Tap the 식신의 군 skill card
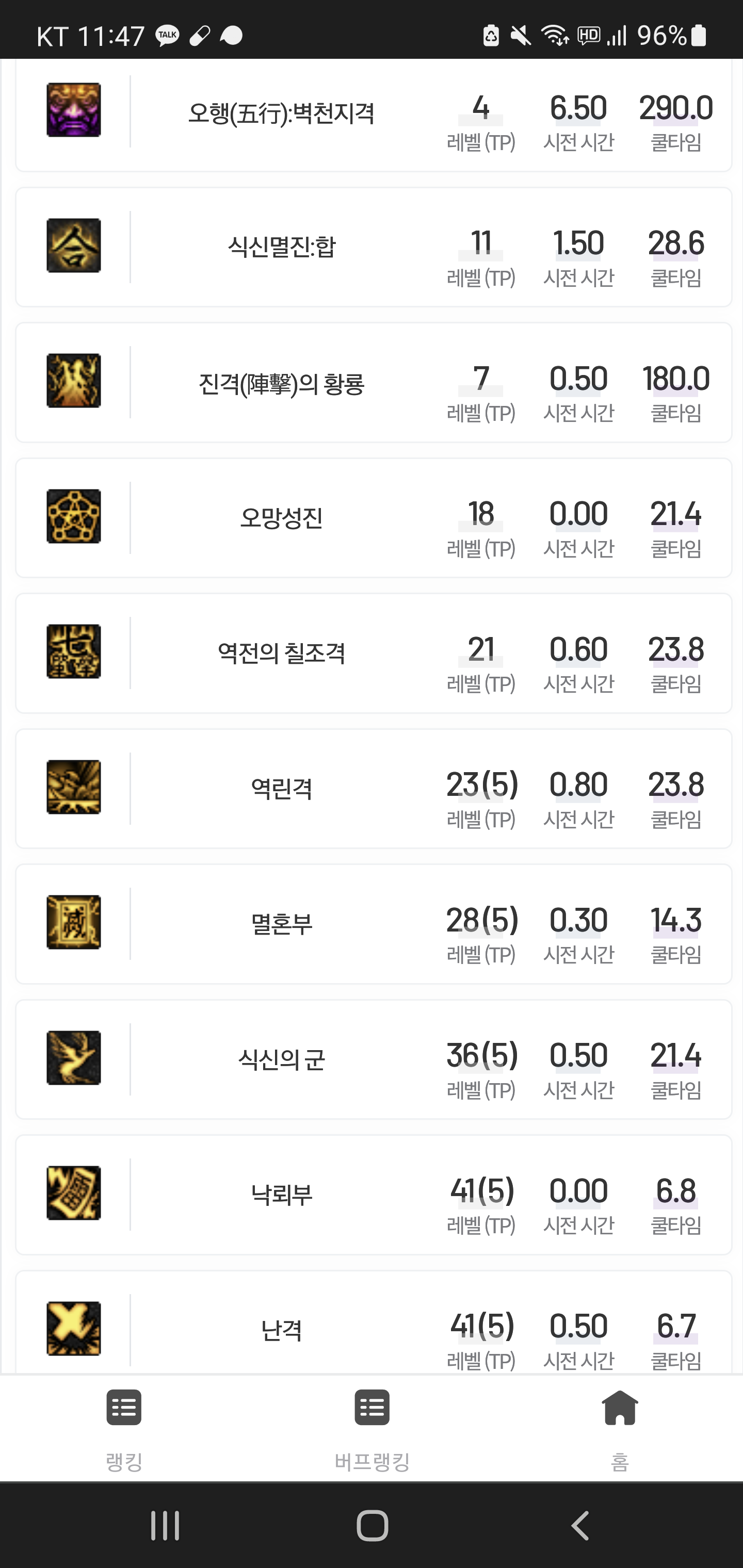743x1568 pixels. coord(374,1059)
